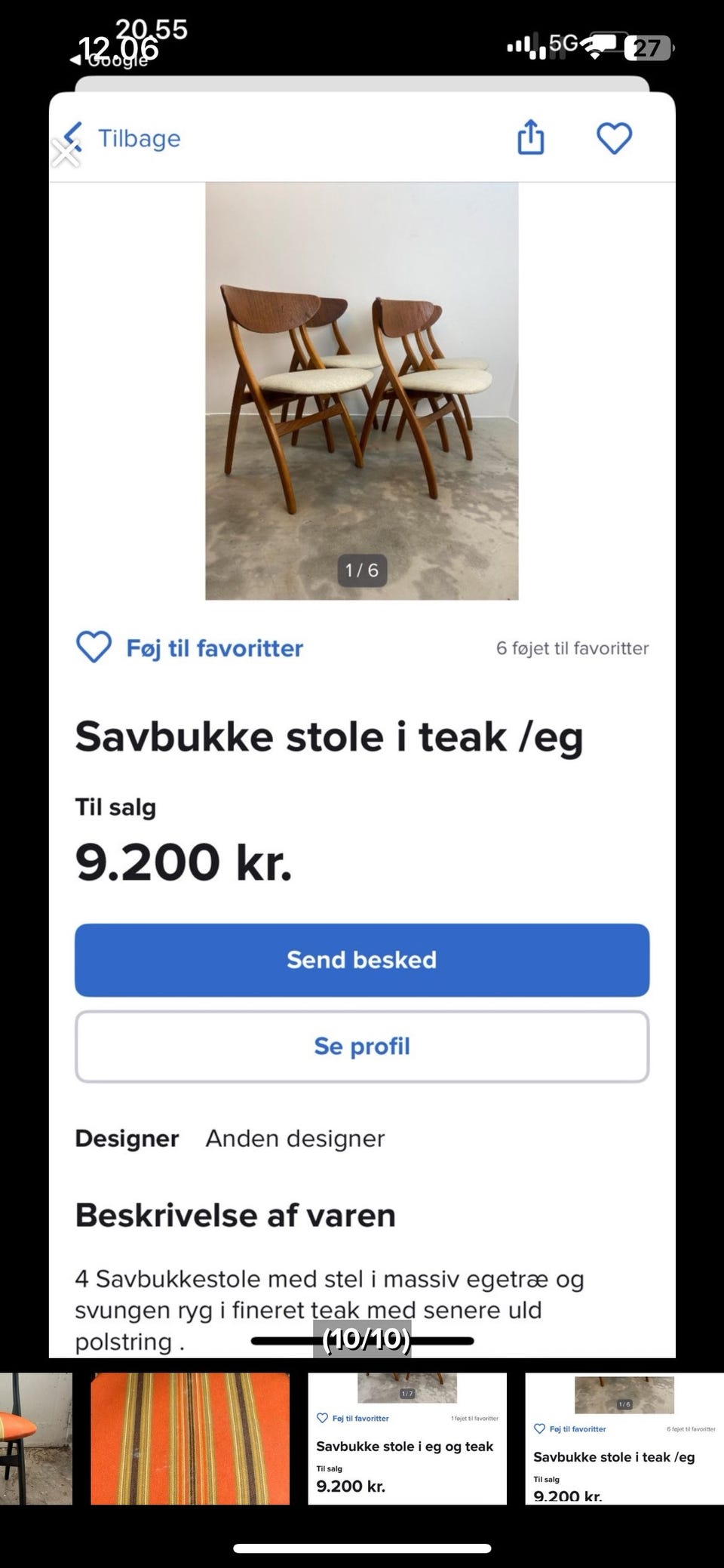Screen dimensions: 724x1568
Task: Toggle favorite on the bottom right listing preview
Action: coord(539,1428)
